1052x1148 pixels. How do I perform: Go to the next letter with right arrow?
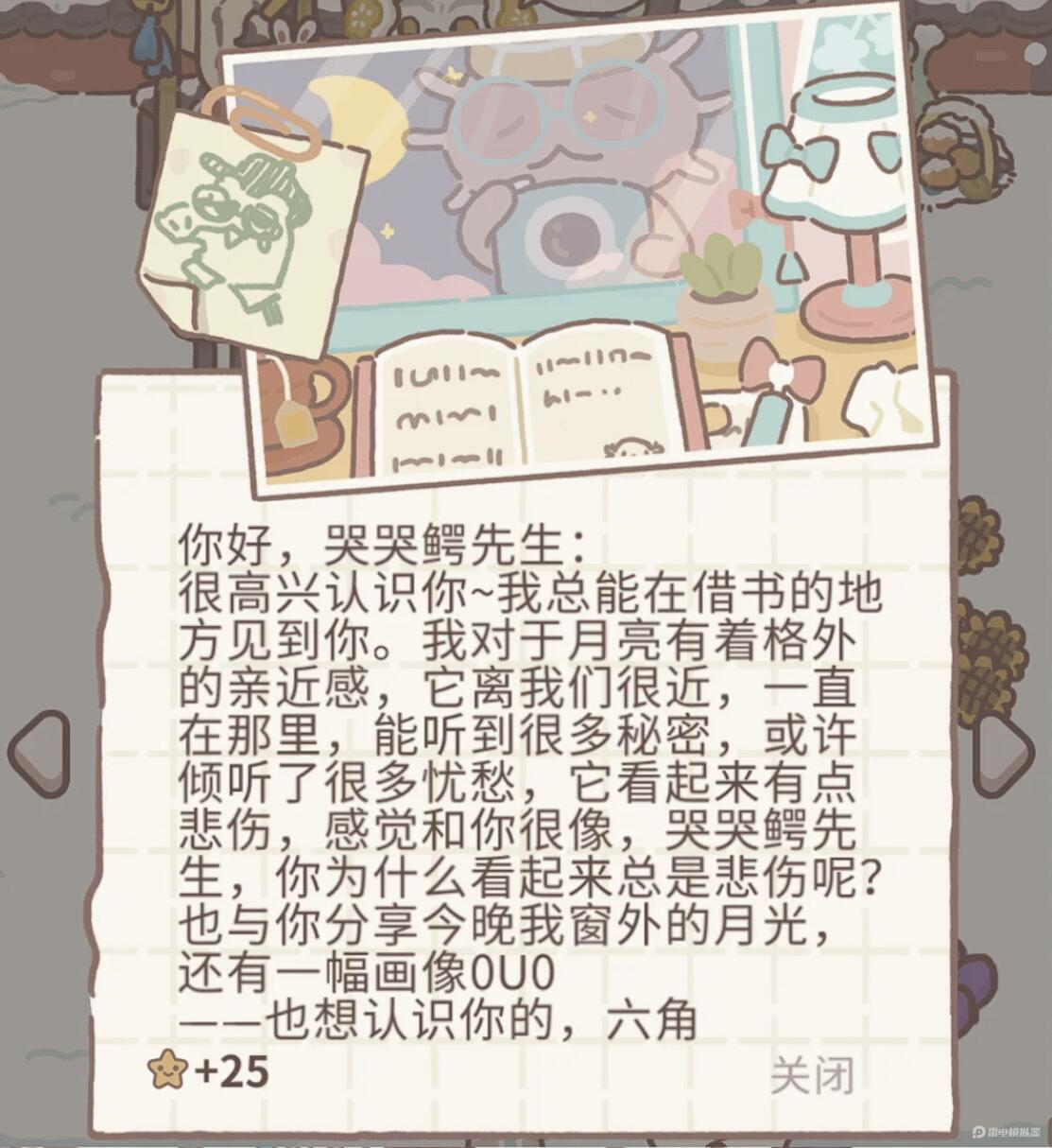click(1006, 754)
